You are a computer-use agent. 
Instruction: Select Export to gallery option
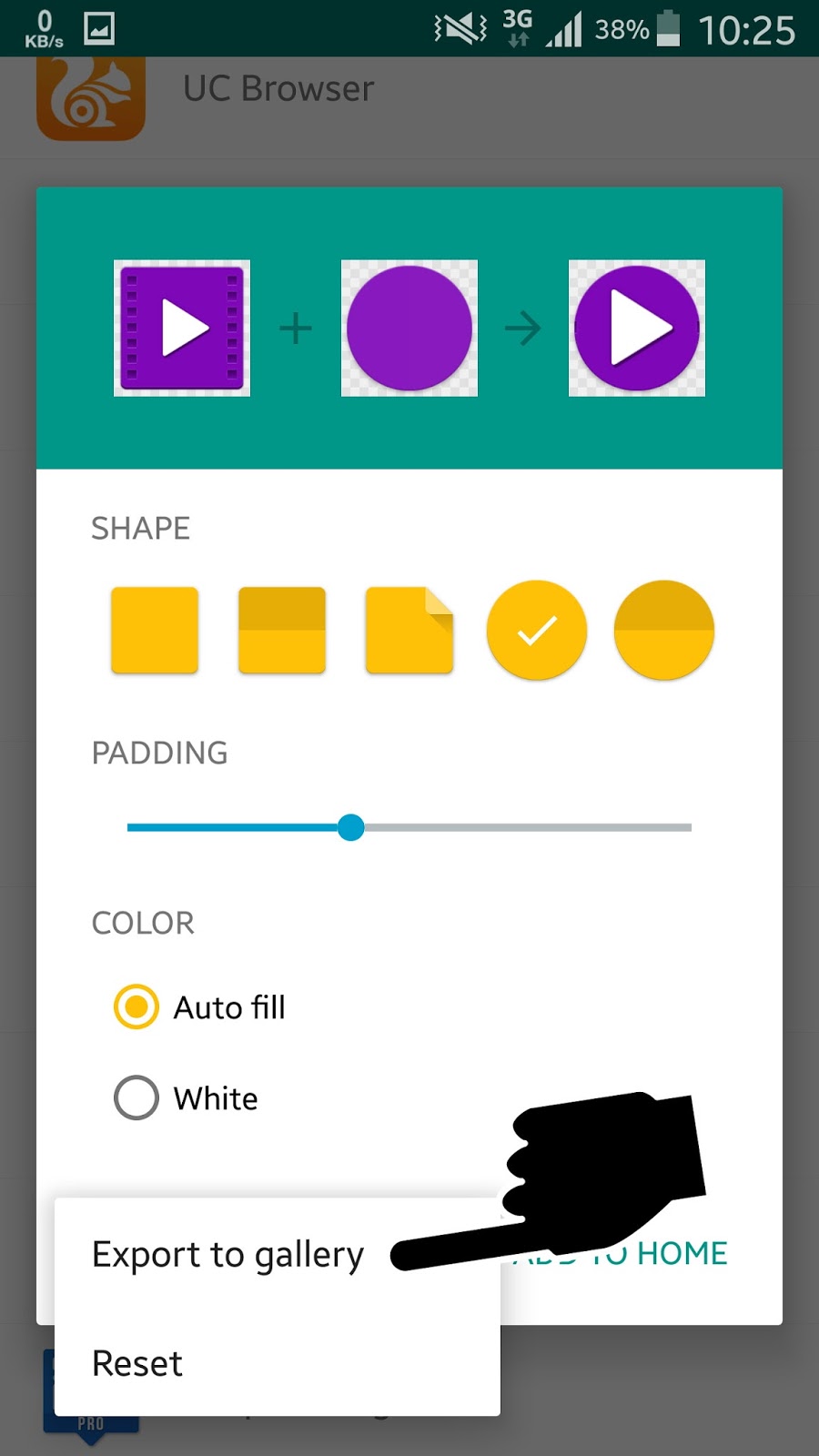227,1255
